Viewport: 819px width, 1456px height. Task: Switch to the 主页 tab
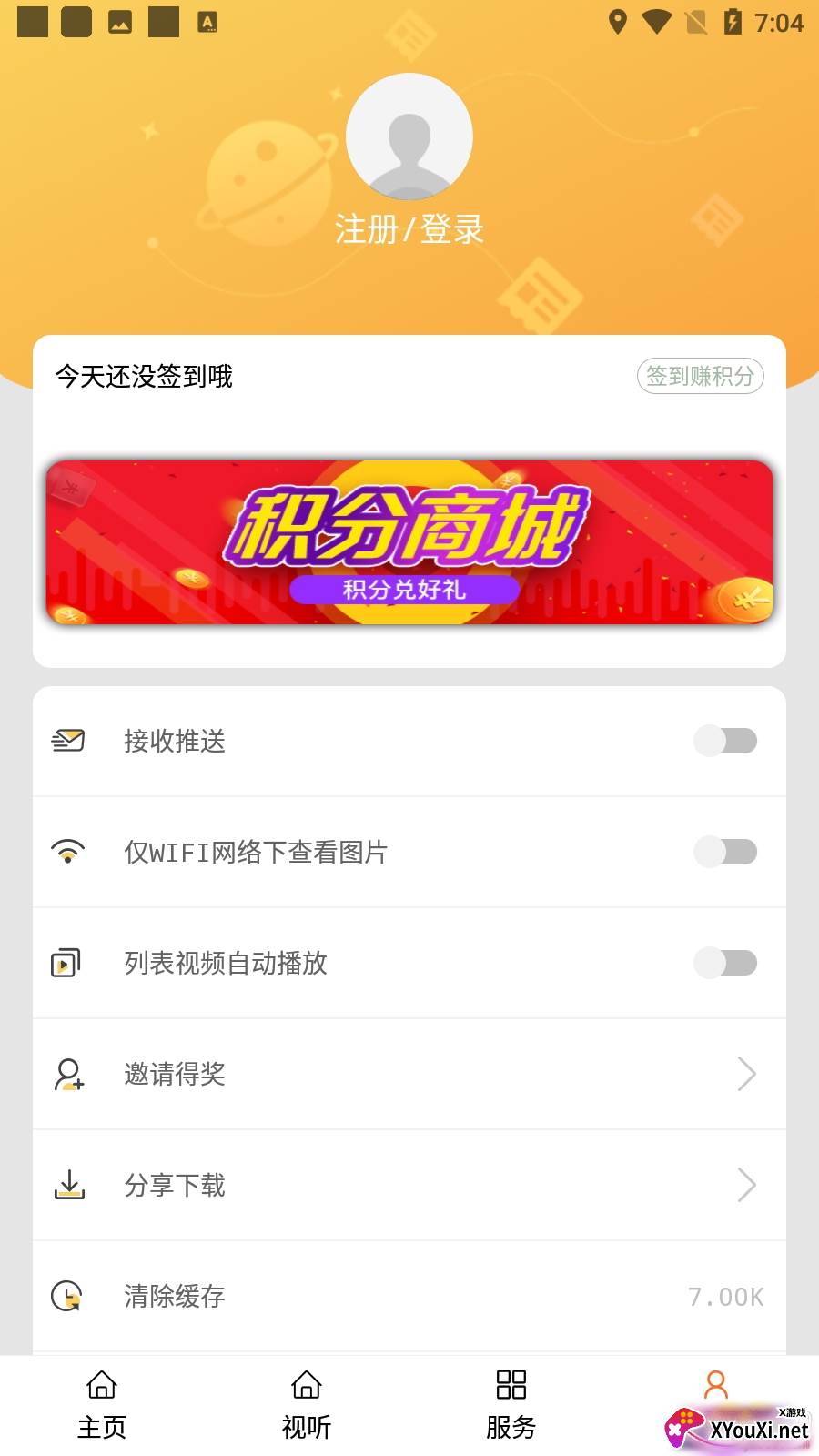point(102,1405)
